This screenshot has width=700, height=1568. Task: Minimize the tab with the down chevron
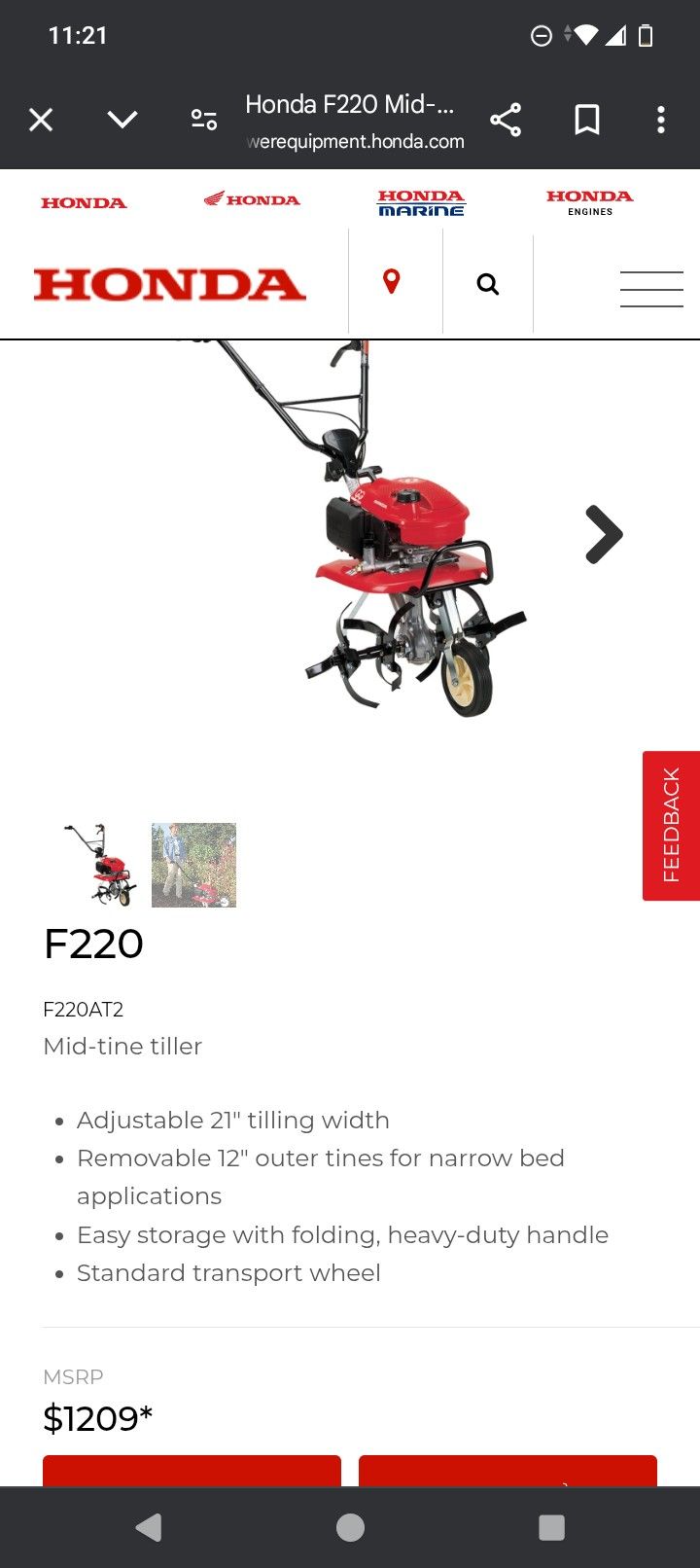point(122,120)
